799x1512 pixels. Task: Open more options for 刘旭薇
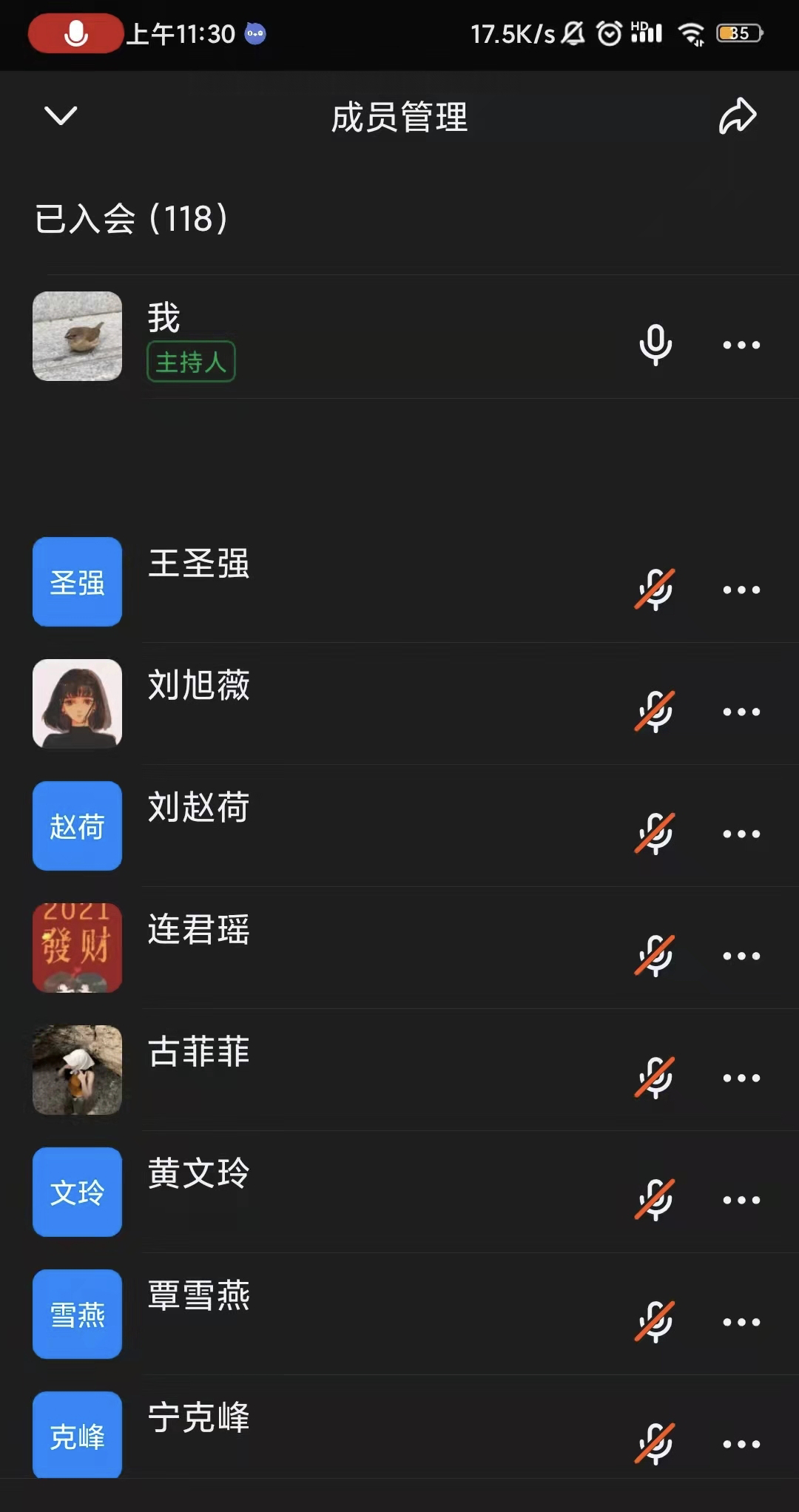point(741,712)
